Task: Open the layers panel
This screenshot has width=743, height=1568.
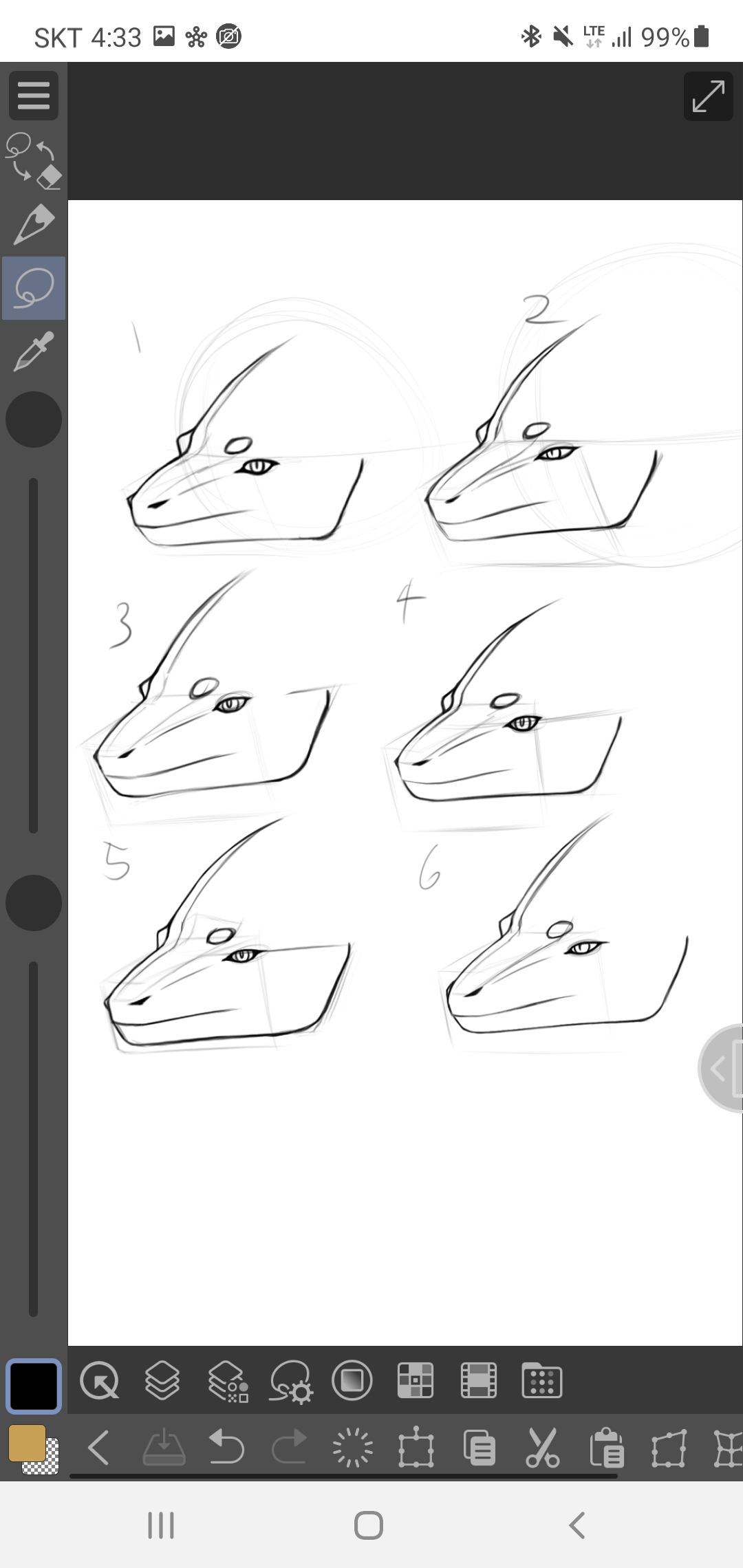Action: click(162, 1380)
